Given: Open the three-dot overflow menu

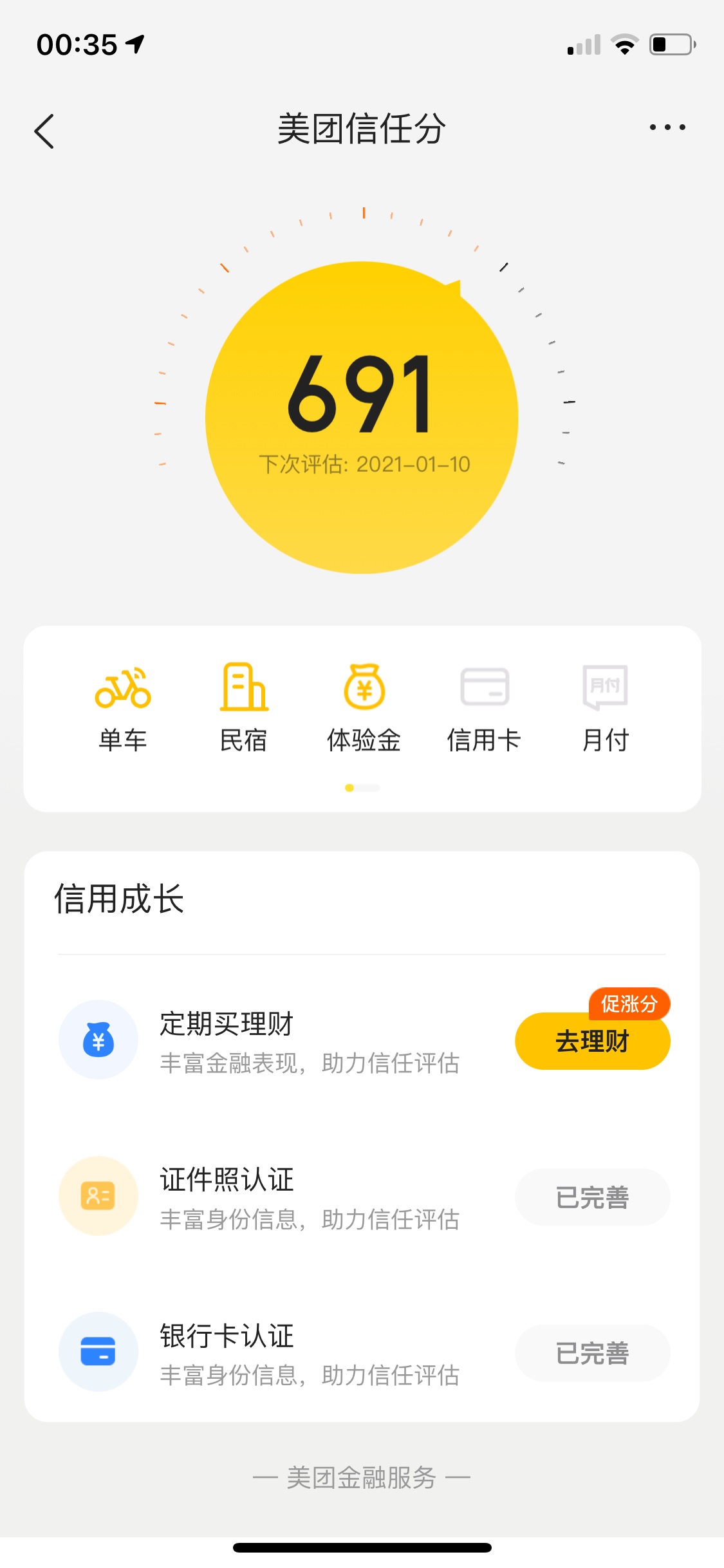Looking at the screenshot, I should coord(667,127).
